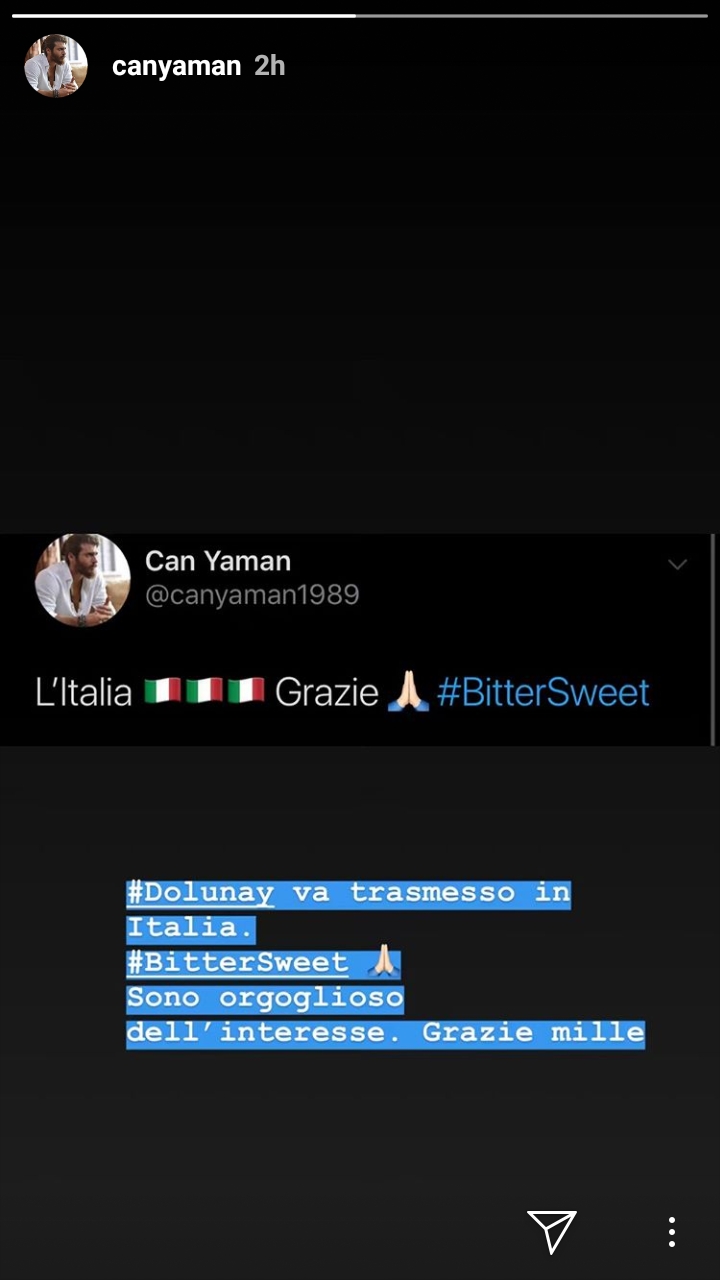Open the canyaman username

[x=176, y=66]
